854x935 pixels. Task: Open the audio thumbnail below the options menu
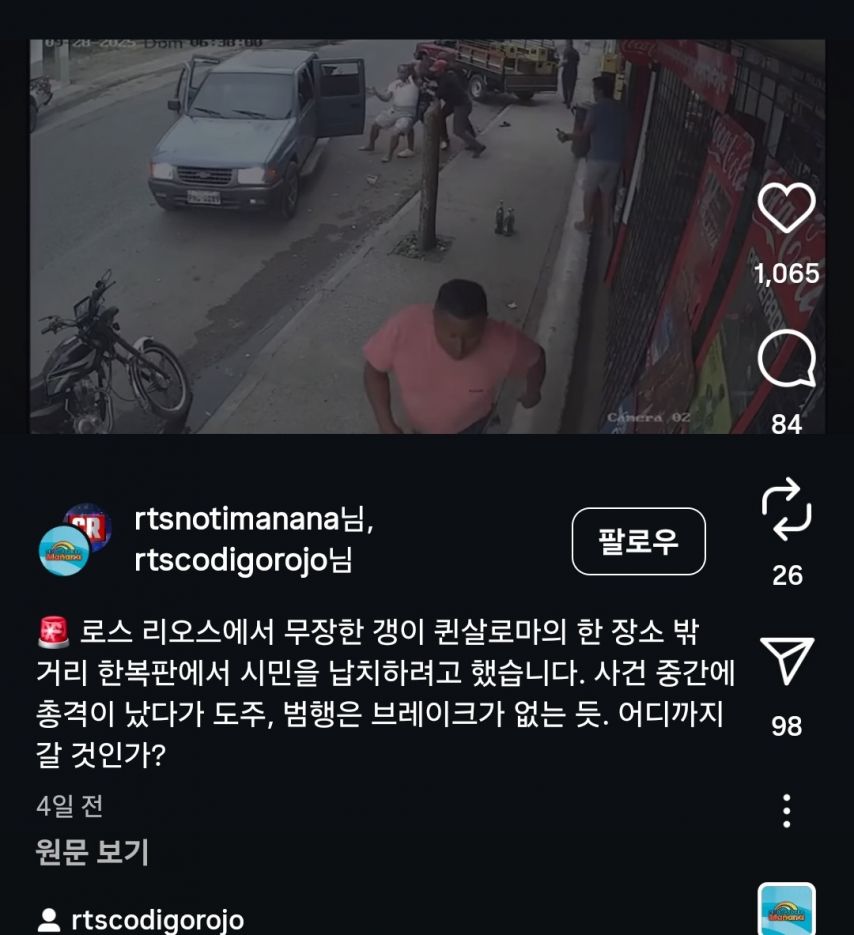tap(786, 909)
